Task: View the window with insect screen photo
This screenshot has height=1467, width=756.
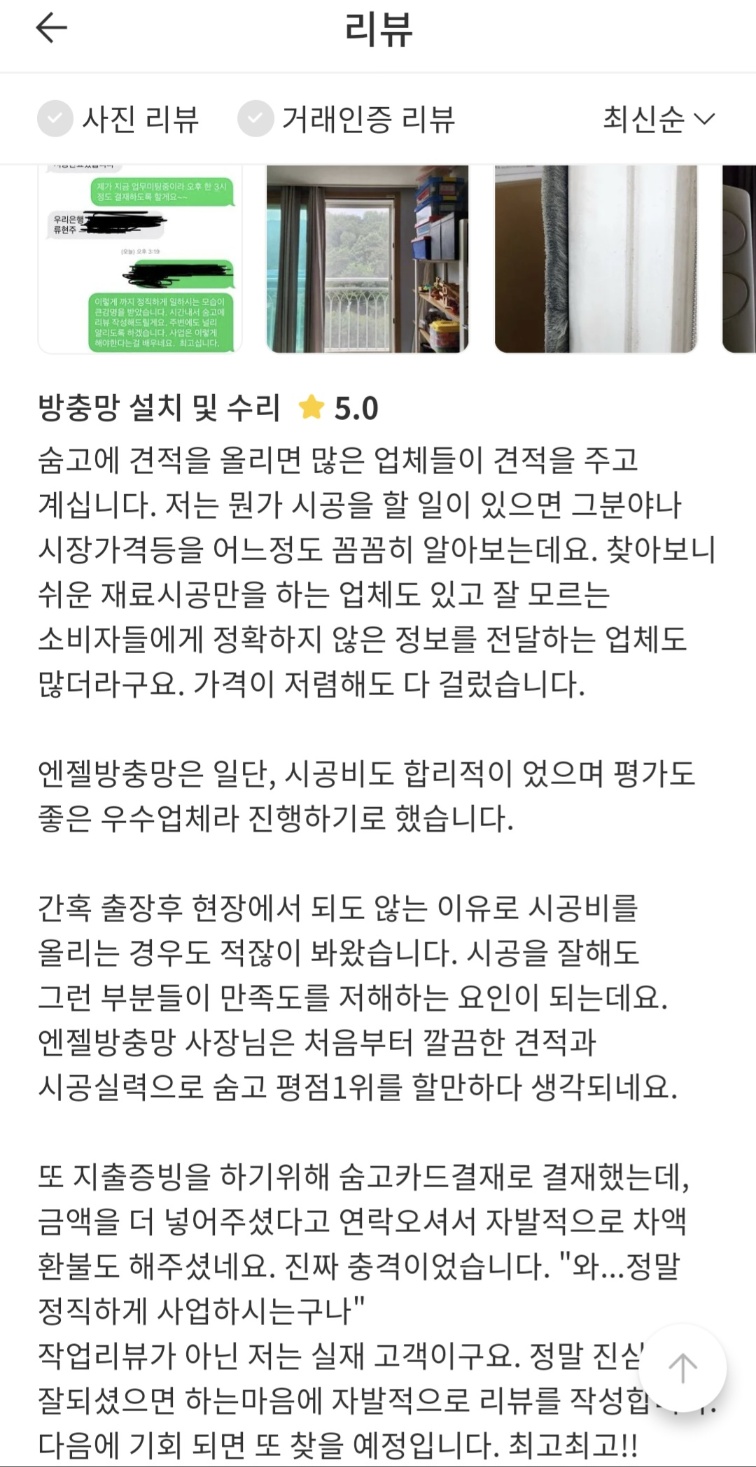Action: [367, 258]
